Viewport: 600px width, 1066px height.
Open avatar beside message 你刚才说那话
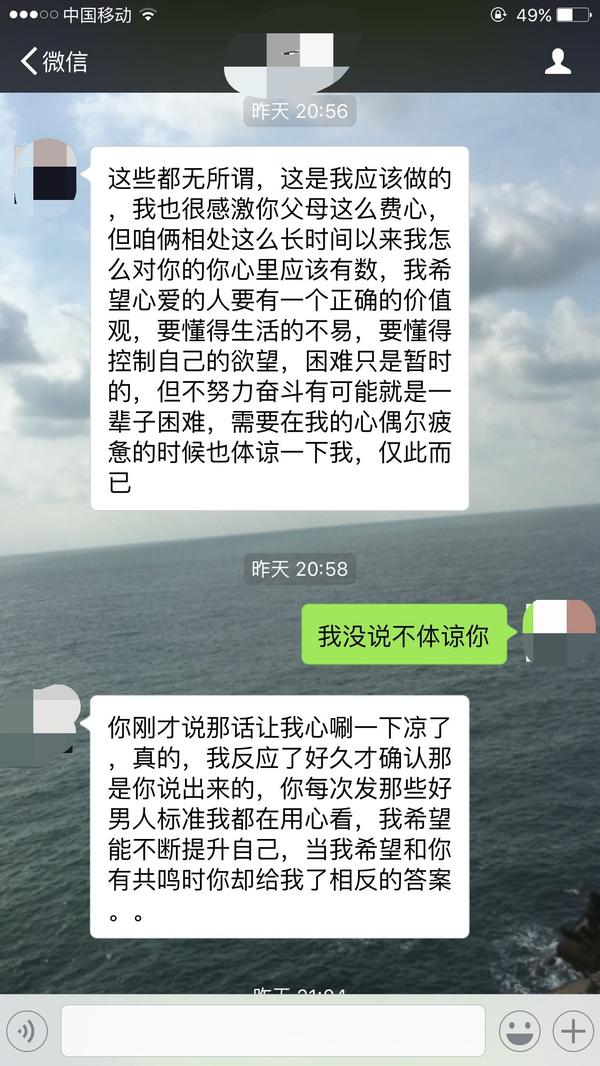coord(46,720)
